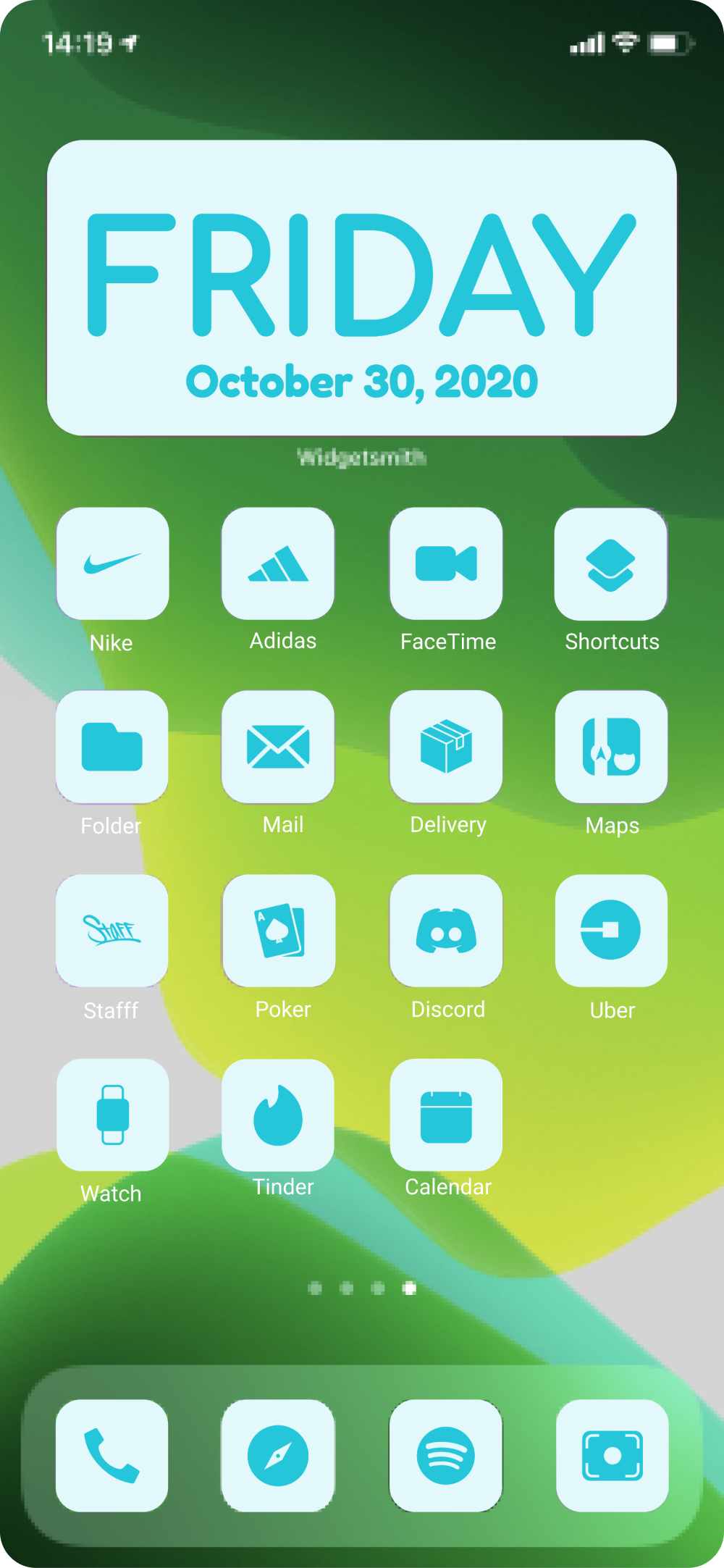Open the Calendar app
The width and height of the screenshot is (724, 1568).
[446, 1115]
